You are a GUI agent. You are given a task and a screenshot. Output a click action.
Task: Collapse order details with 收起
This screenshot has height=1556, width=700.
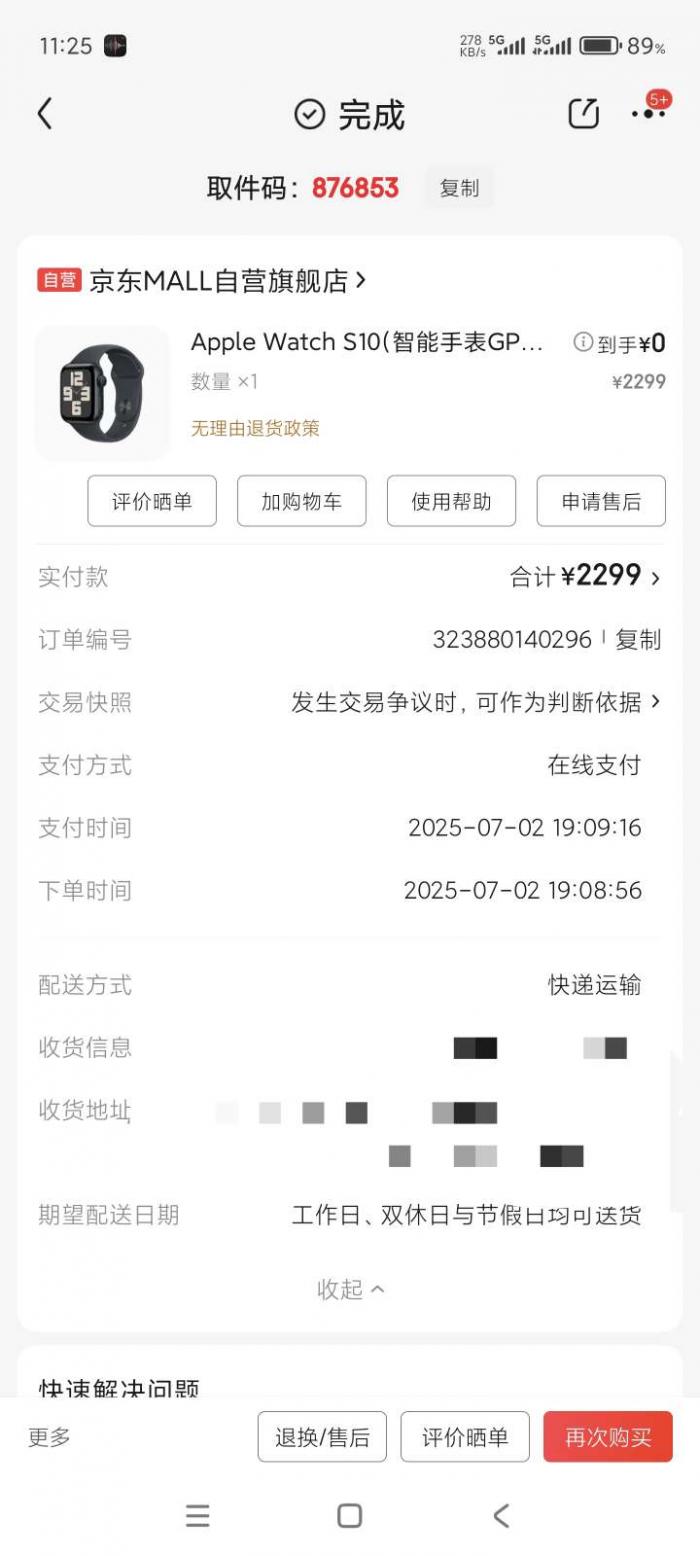(x=350, y=1289)
